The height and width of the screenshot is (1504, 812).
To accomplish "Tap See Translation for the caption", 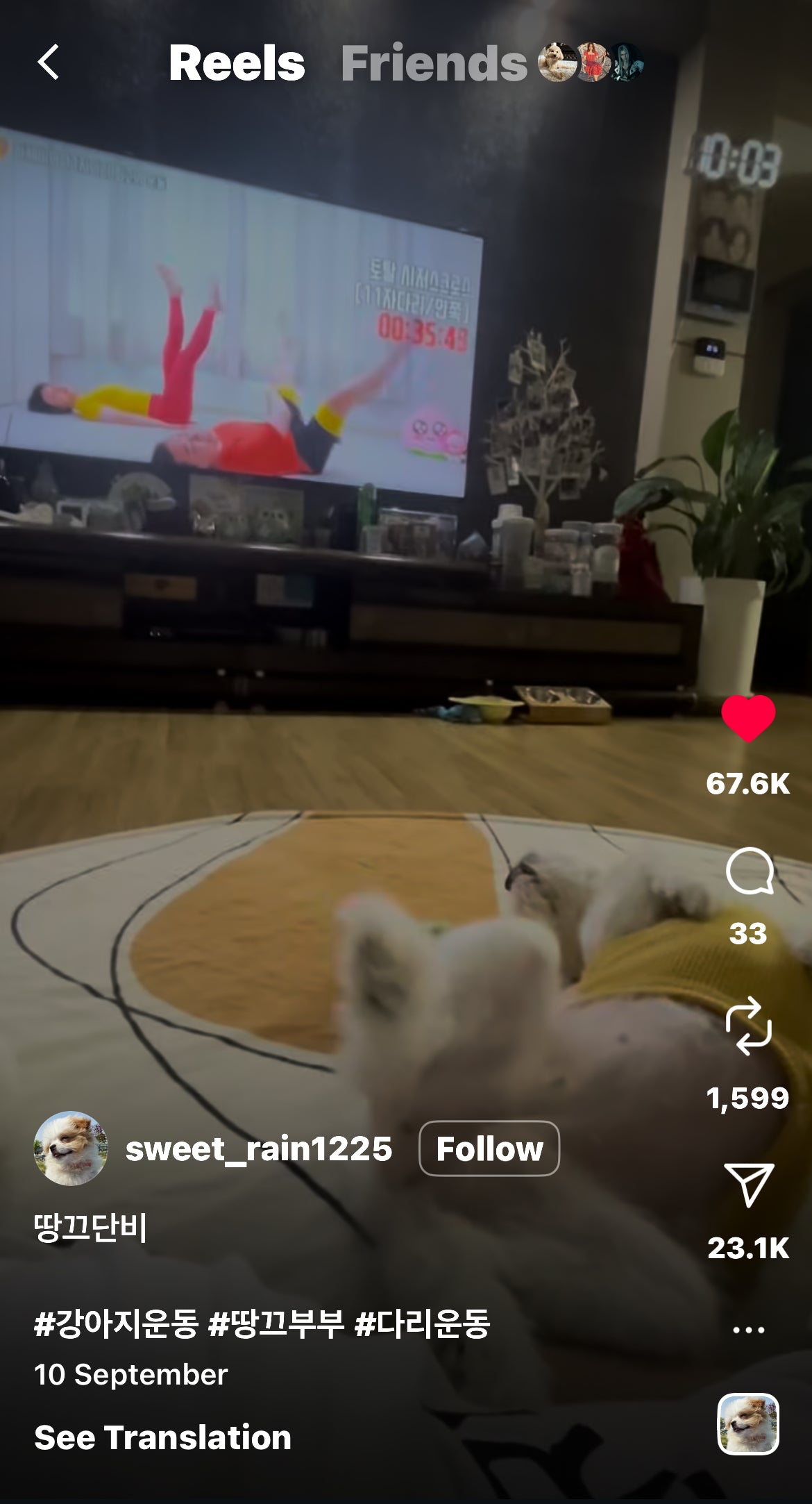I will click(162, 1437).
